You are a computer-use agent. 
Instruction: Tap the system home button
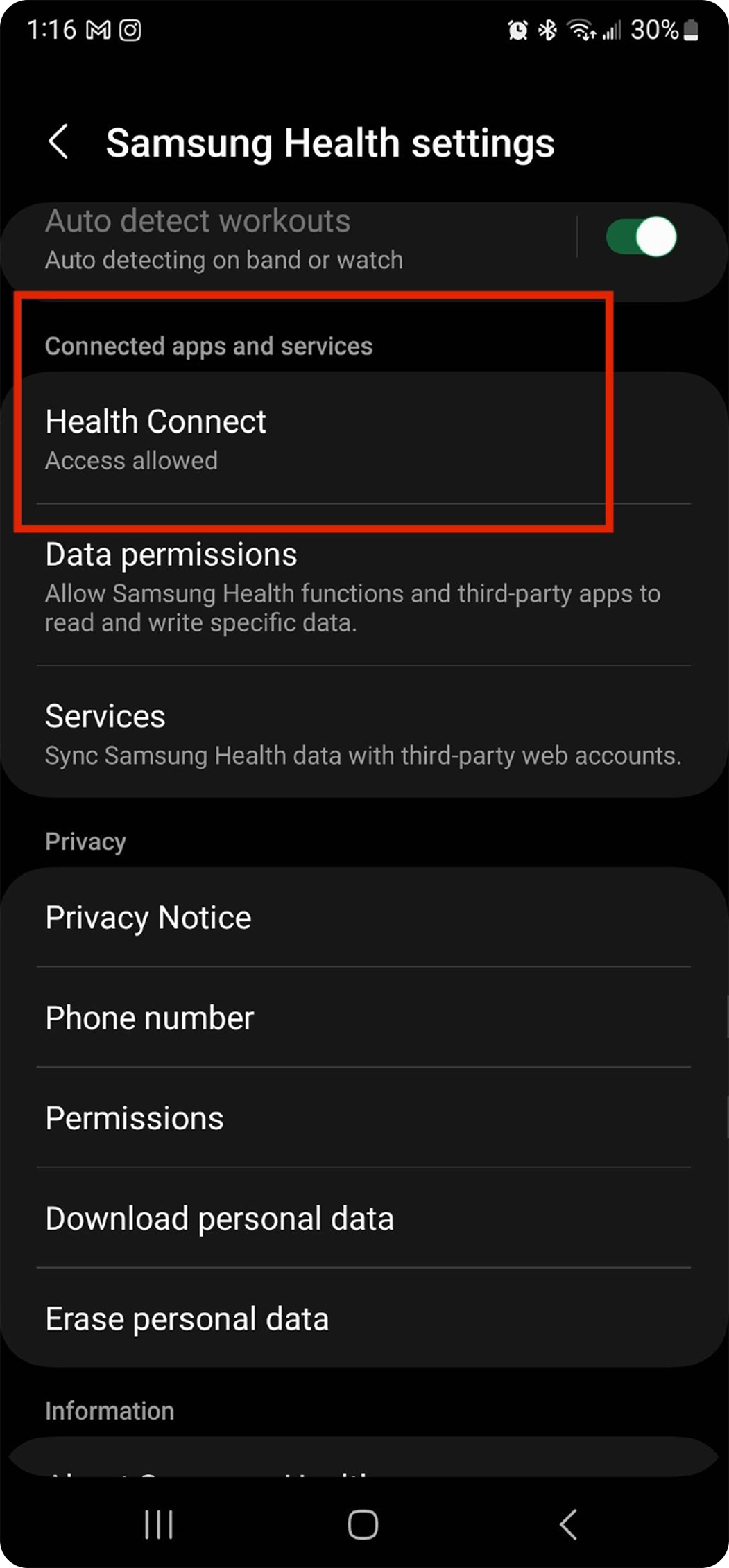(x=363, y=1524)
